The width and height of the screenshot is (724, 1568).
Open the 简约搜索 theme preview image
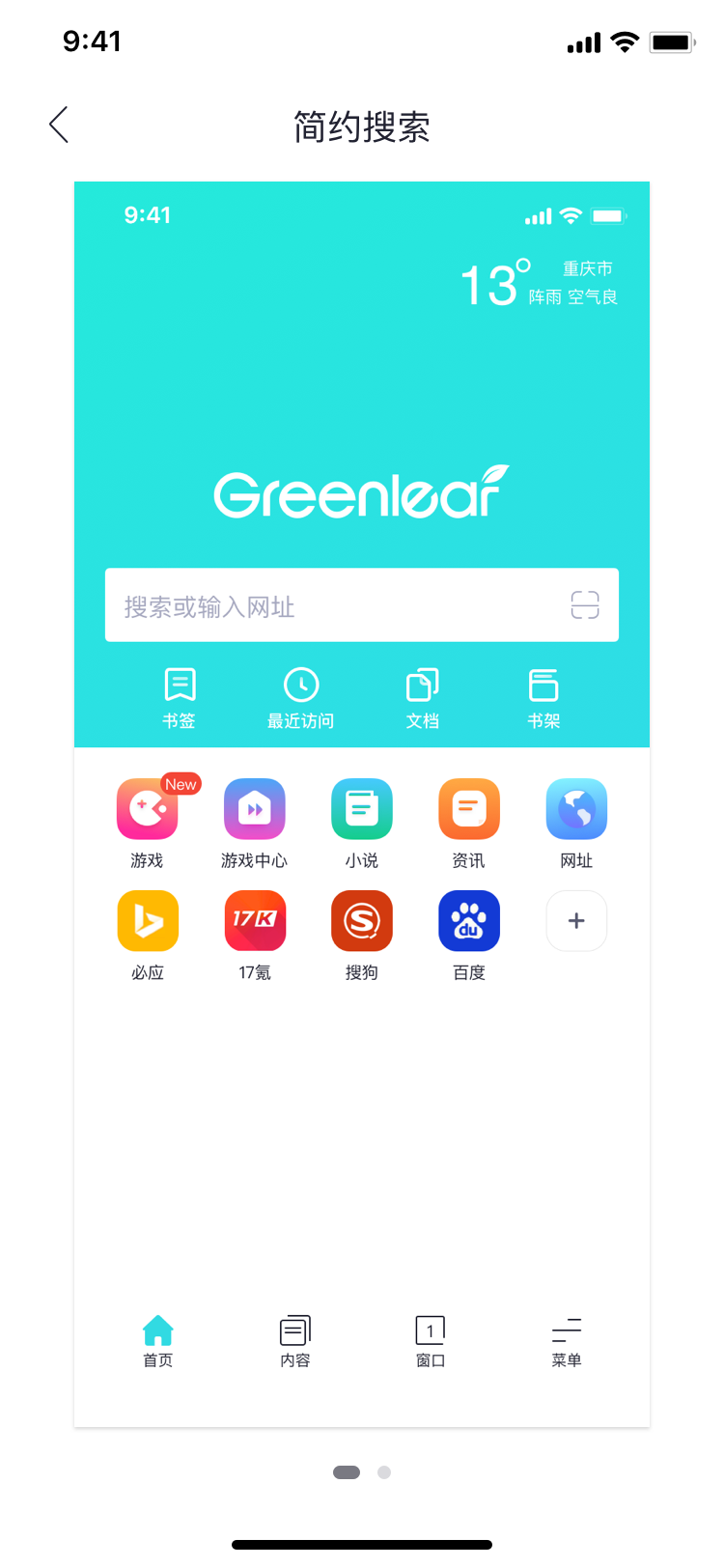coord(362,803)
